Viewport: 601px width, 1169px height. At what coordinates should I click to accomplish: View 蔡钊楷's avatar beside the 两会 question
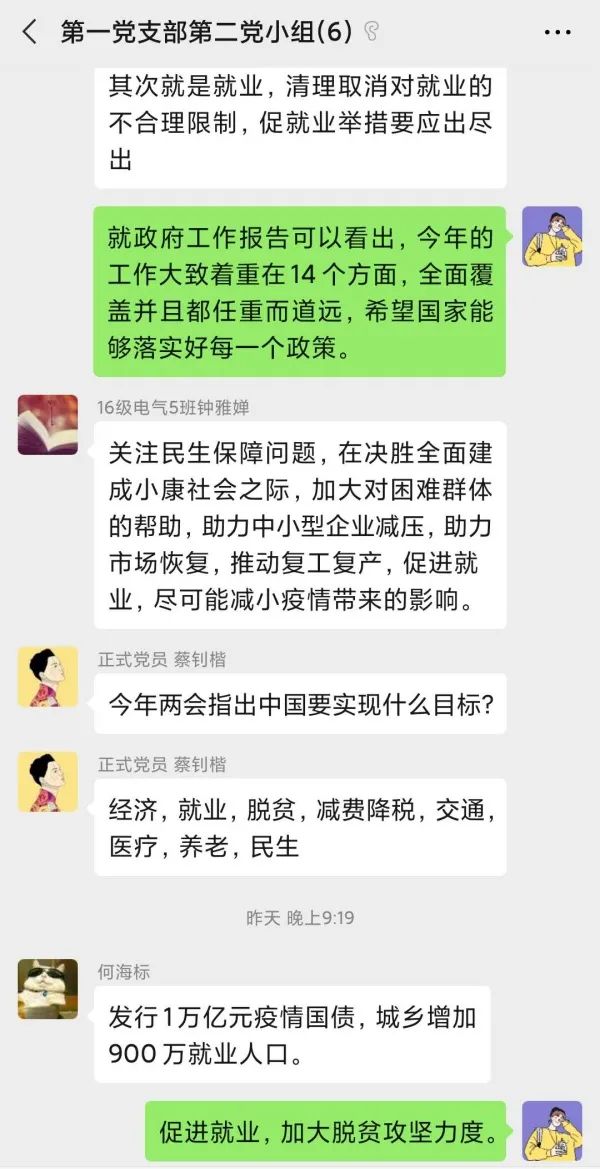[47, 676]
